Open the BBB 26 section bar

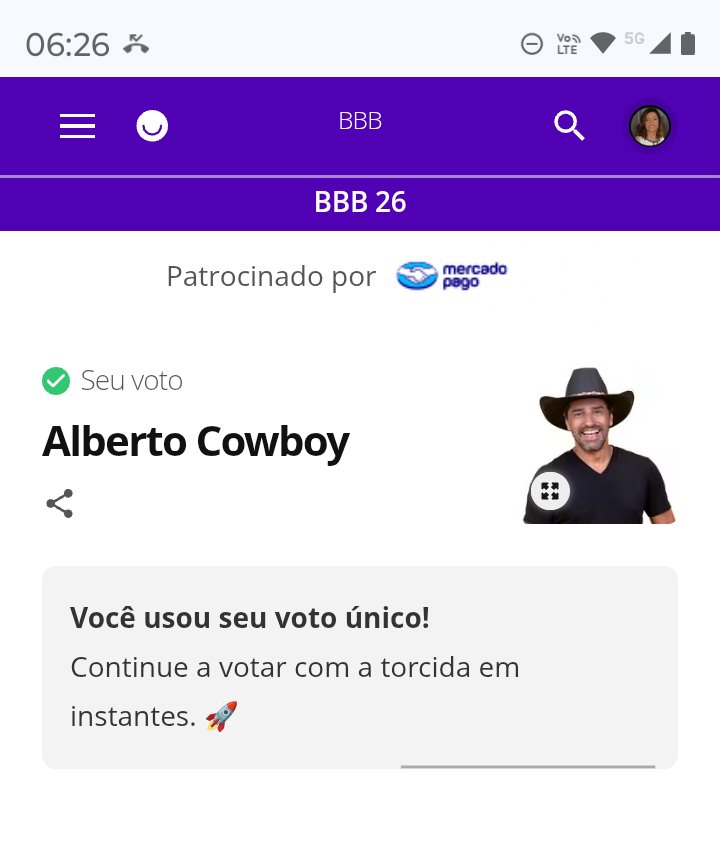(x=360, y=203)
